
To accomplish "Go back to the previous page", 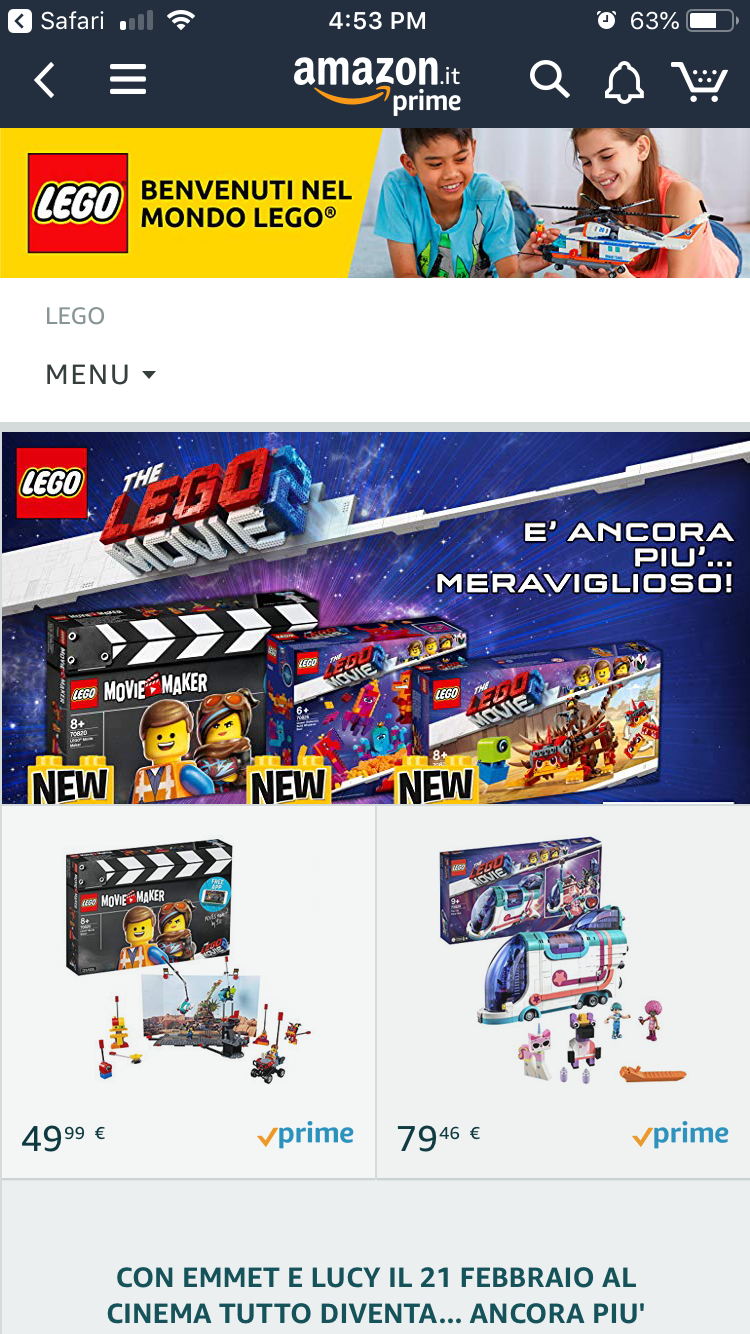I will pos(44,80).
